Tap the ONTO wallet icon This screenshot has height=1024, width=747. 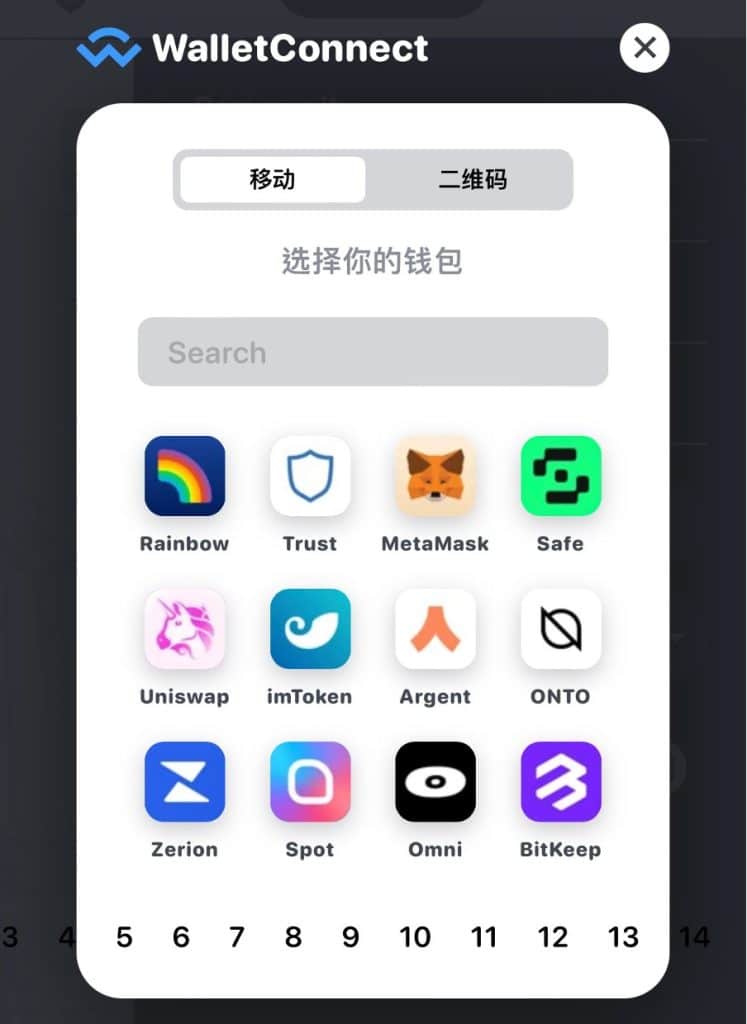[x=560, y=629]
